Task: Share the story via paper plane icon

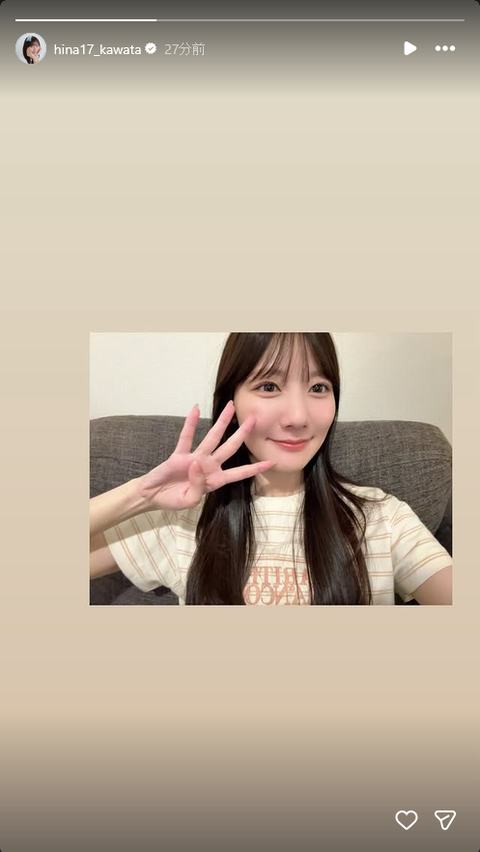Action: (445, 819)
